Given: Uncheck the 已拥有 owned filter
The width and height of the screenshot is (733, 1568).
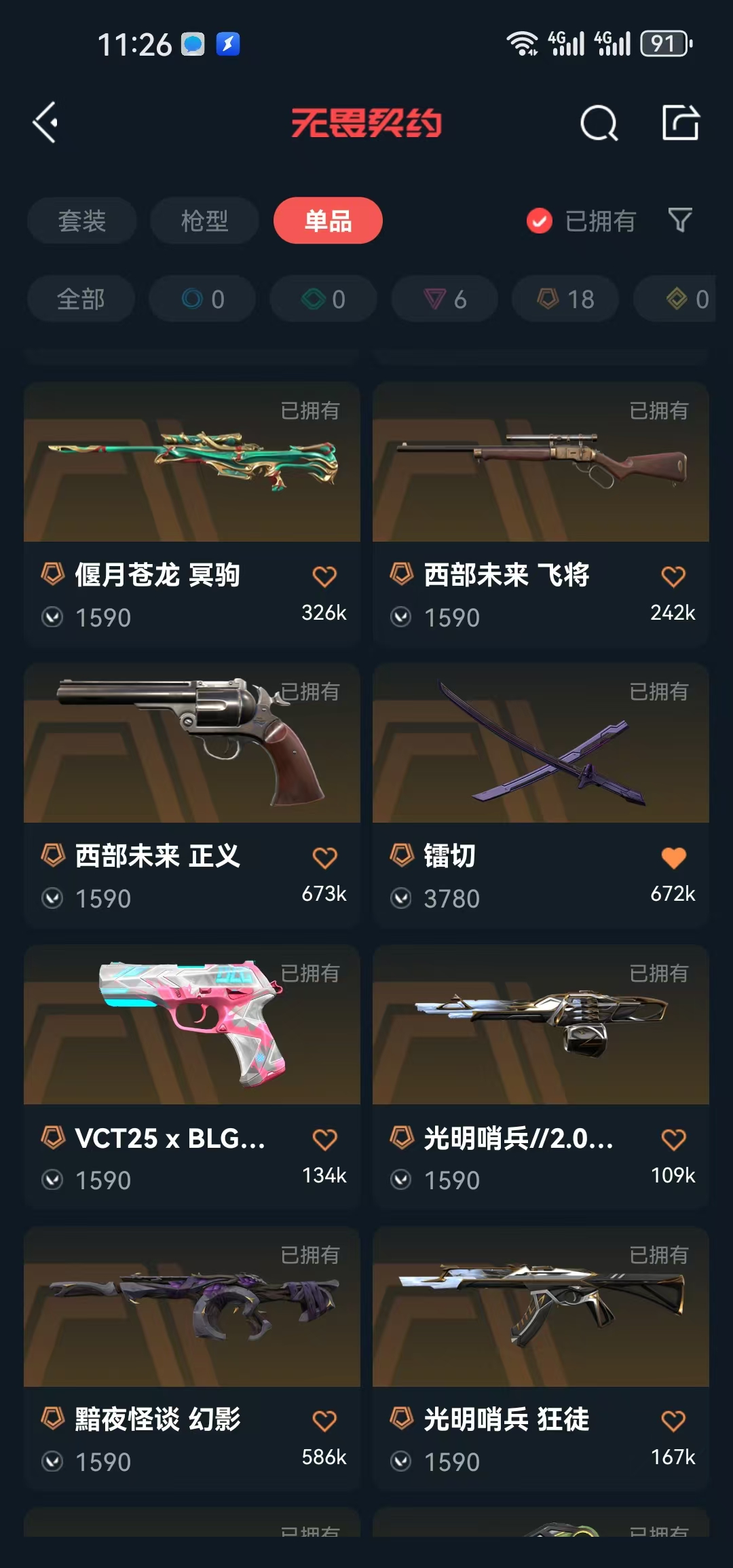Looking at the screenshot, I should 540,221.
